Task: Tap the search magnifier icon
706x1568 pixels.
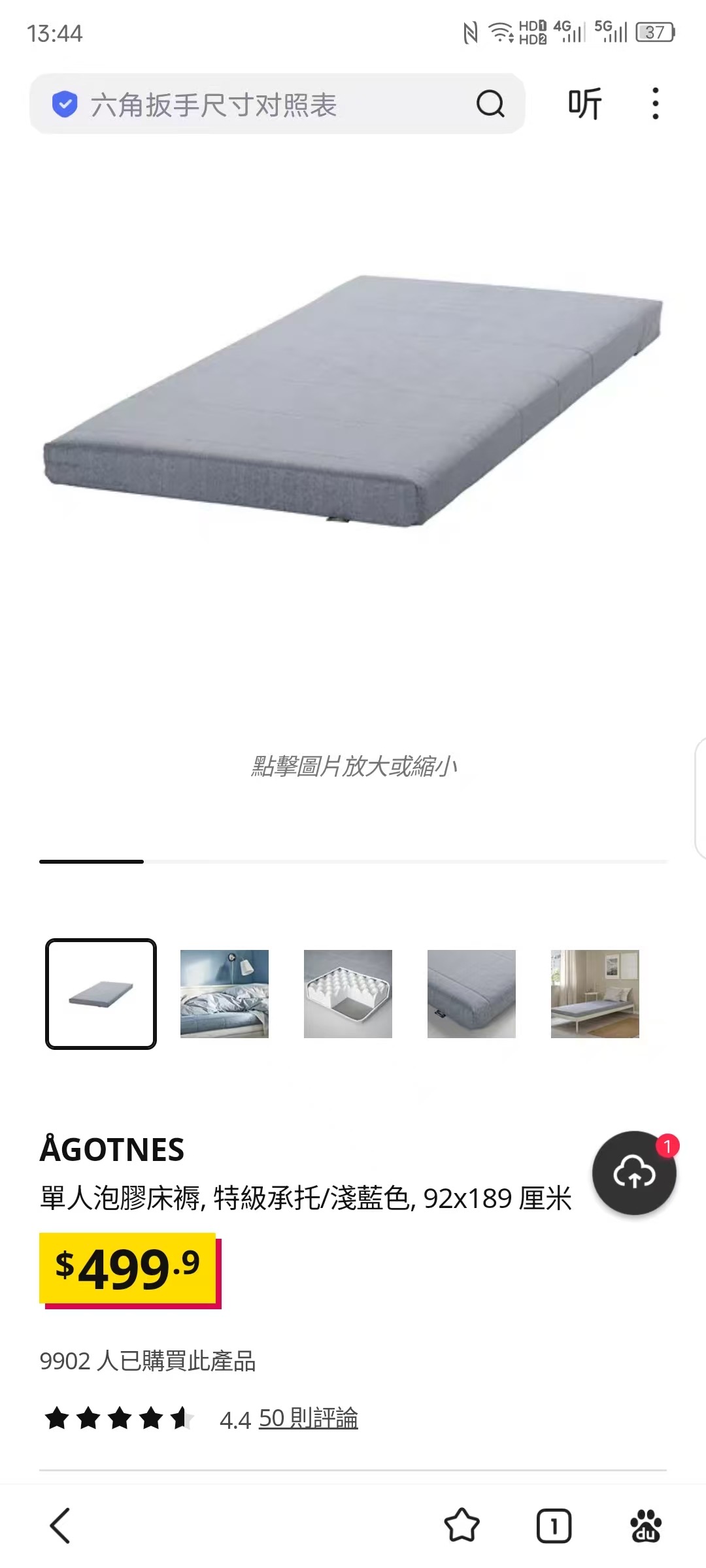Action: click(490, 104)
